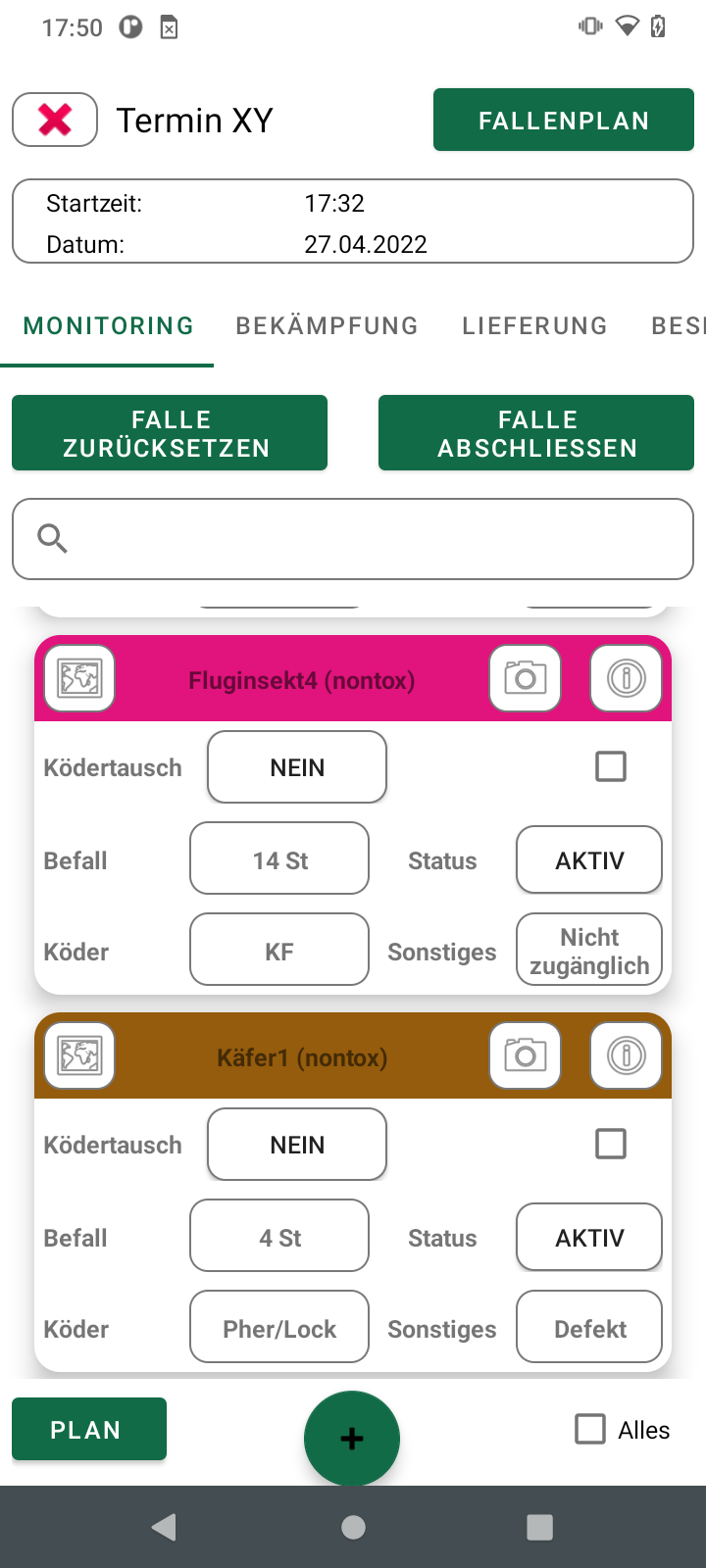Close Termin XY with the red X
Image resolution: width=706 pixels, height=1568 pixels.
pos(54,119)
